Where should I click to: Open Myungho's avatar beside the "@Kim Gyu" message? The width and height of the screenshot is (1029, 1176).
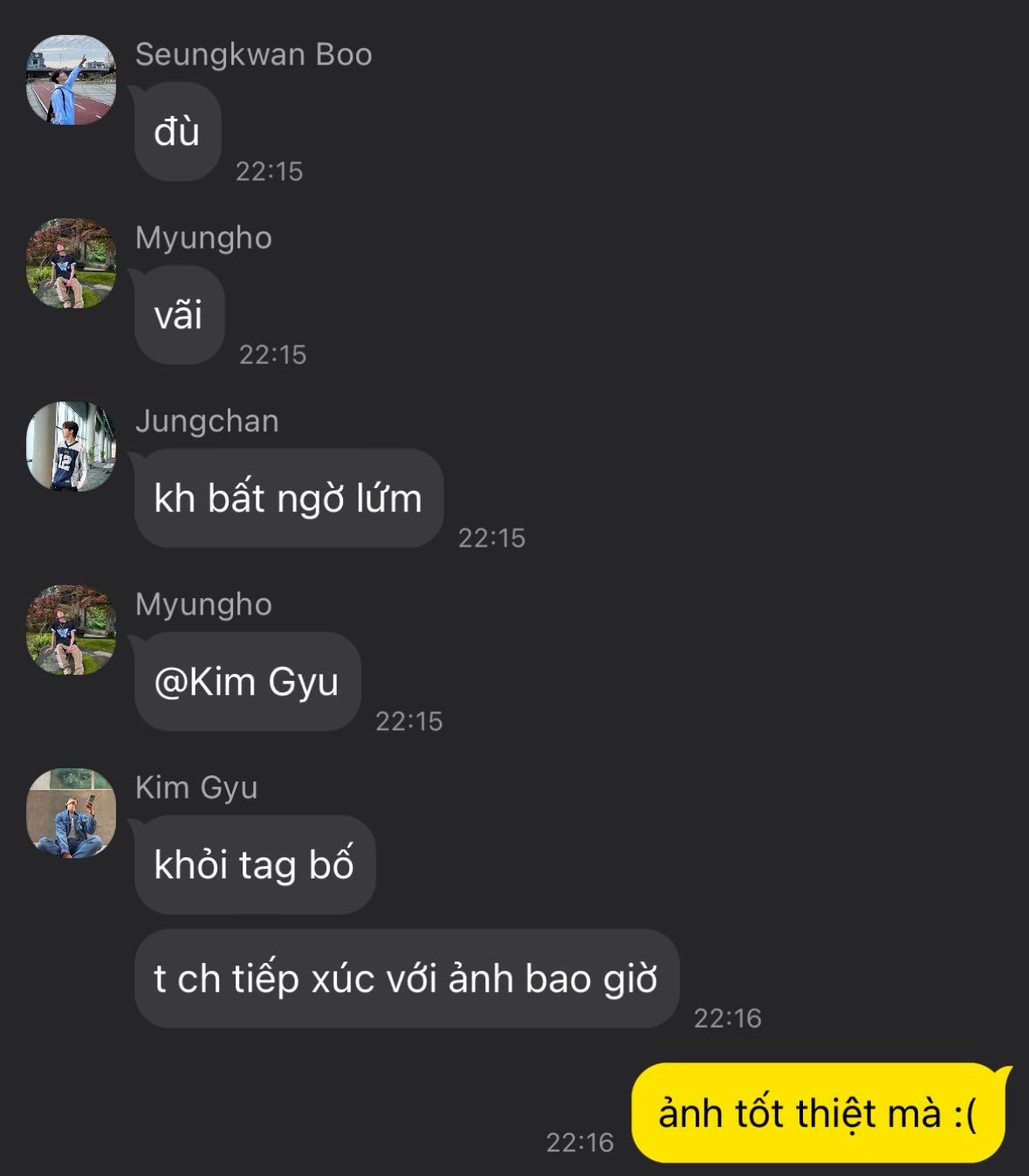71,630
